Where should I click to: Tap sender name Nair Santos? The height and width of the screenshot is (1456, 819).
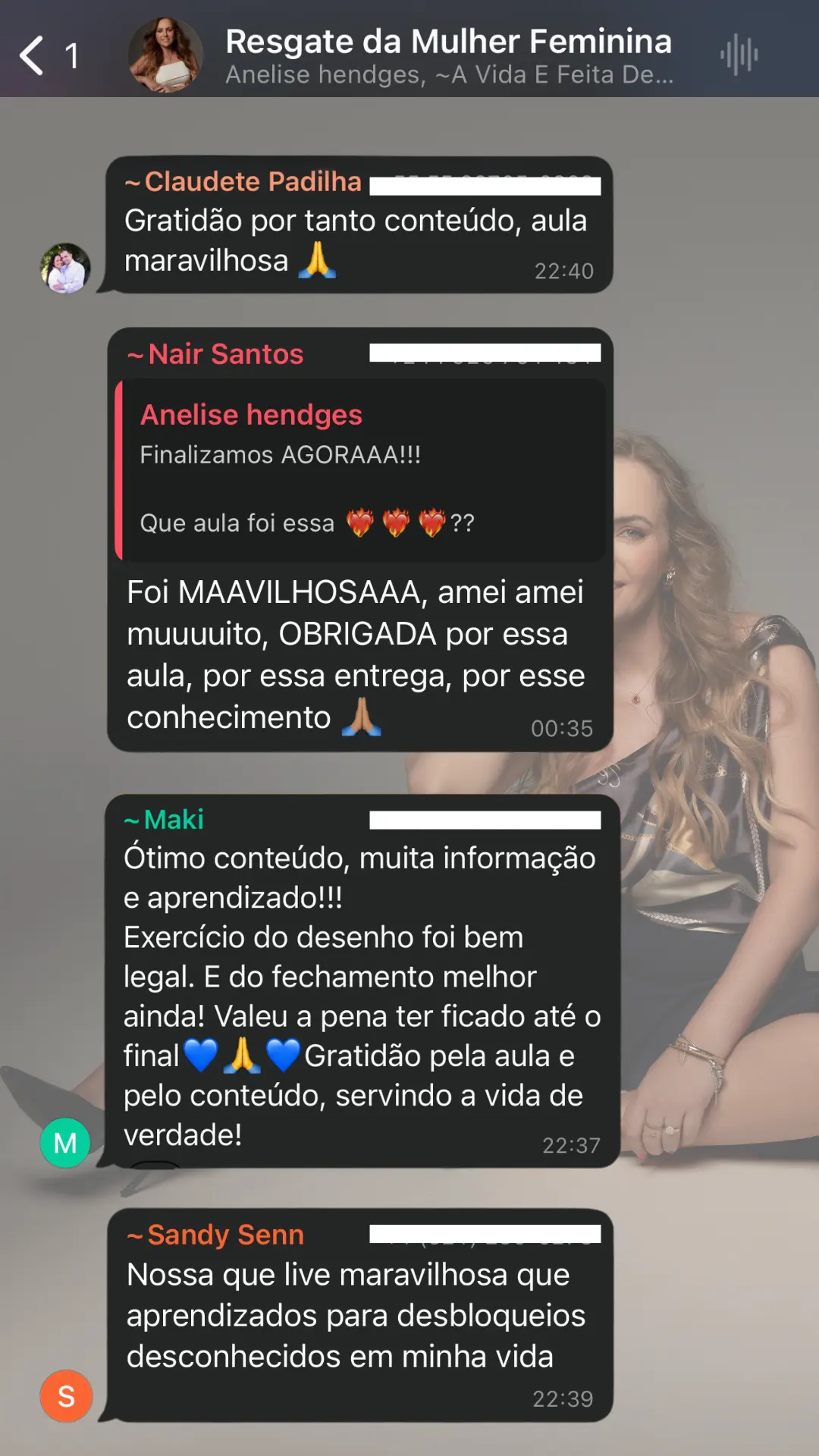click(x=216, y=354)
